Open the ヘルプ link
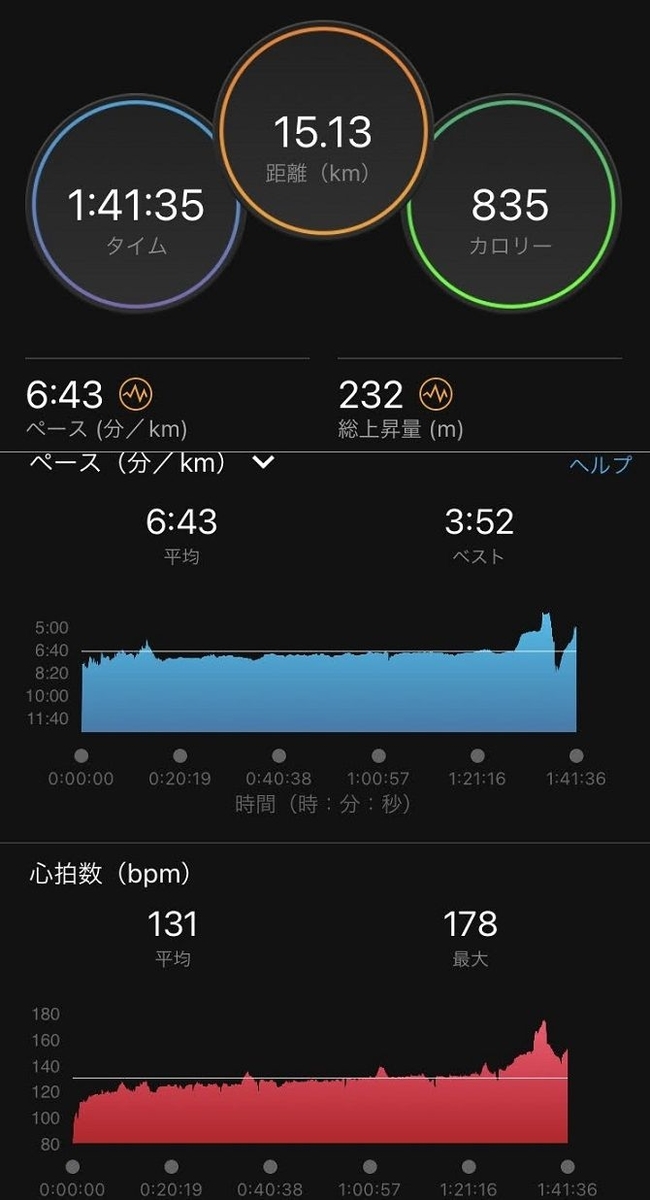The image size is (650, 1200). click(600, 465)
